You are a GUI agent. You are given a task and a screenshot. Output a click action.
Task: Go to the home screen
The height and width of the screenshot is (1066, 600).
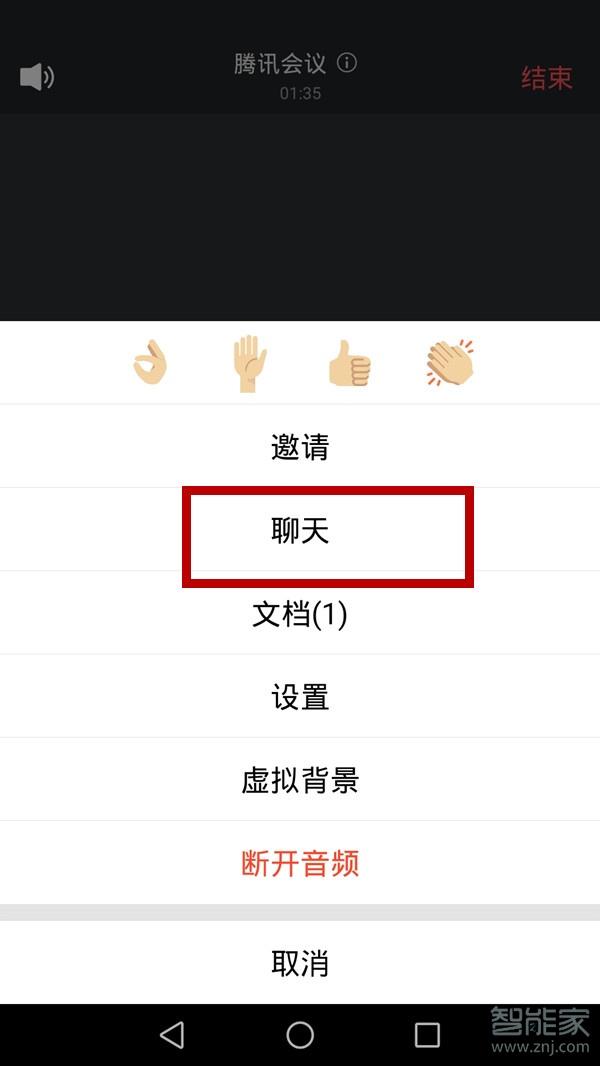tap(300, 1034)
